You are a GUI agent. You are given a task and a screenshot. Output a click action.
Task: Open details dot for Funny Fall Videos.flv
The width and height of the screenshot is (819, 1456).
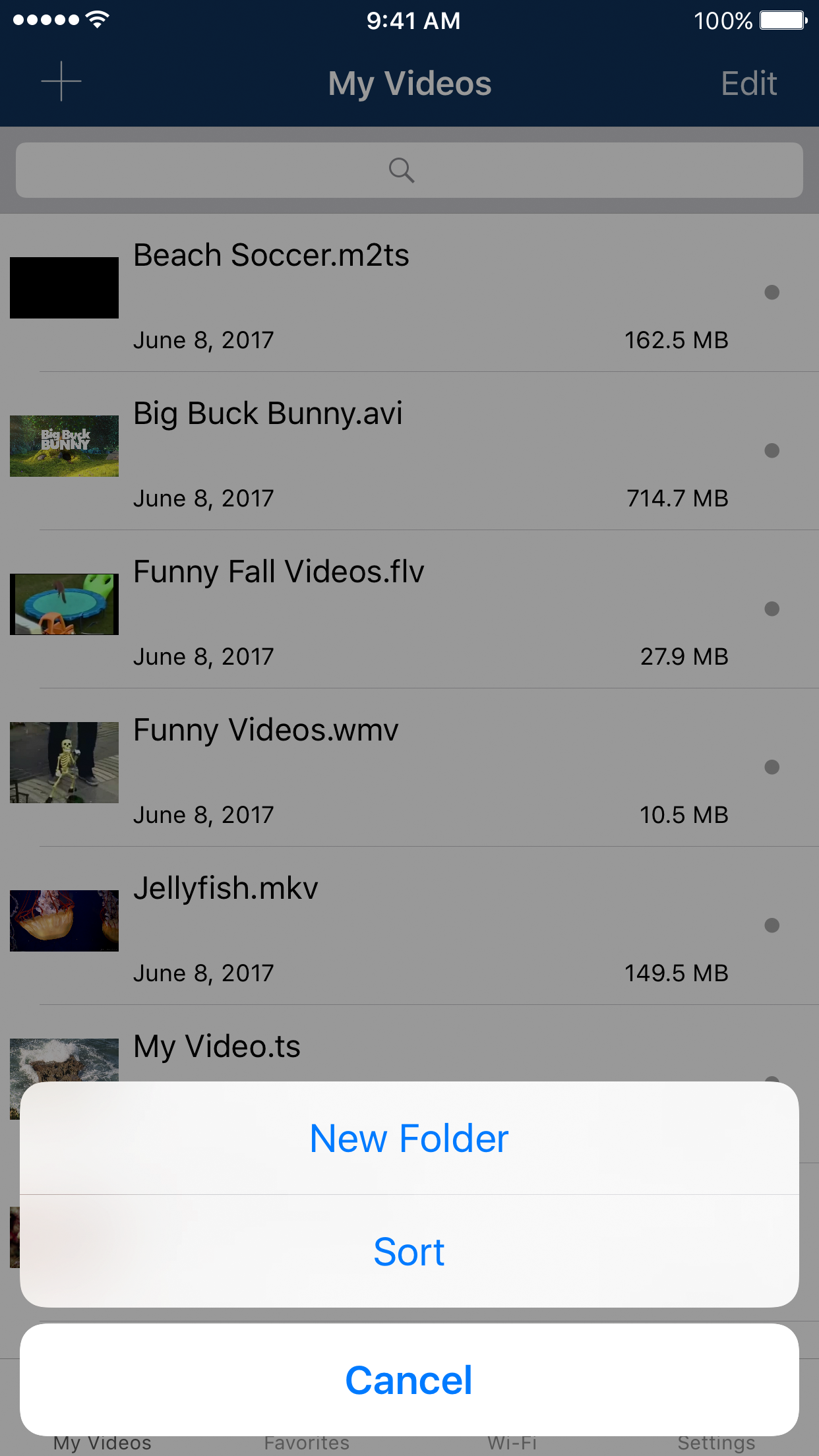pyautogui.click(x=772, y=610)
